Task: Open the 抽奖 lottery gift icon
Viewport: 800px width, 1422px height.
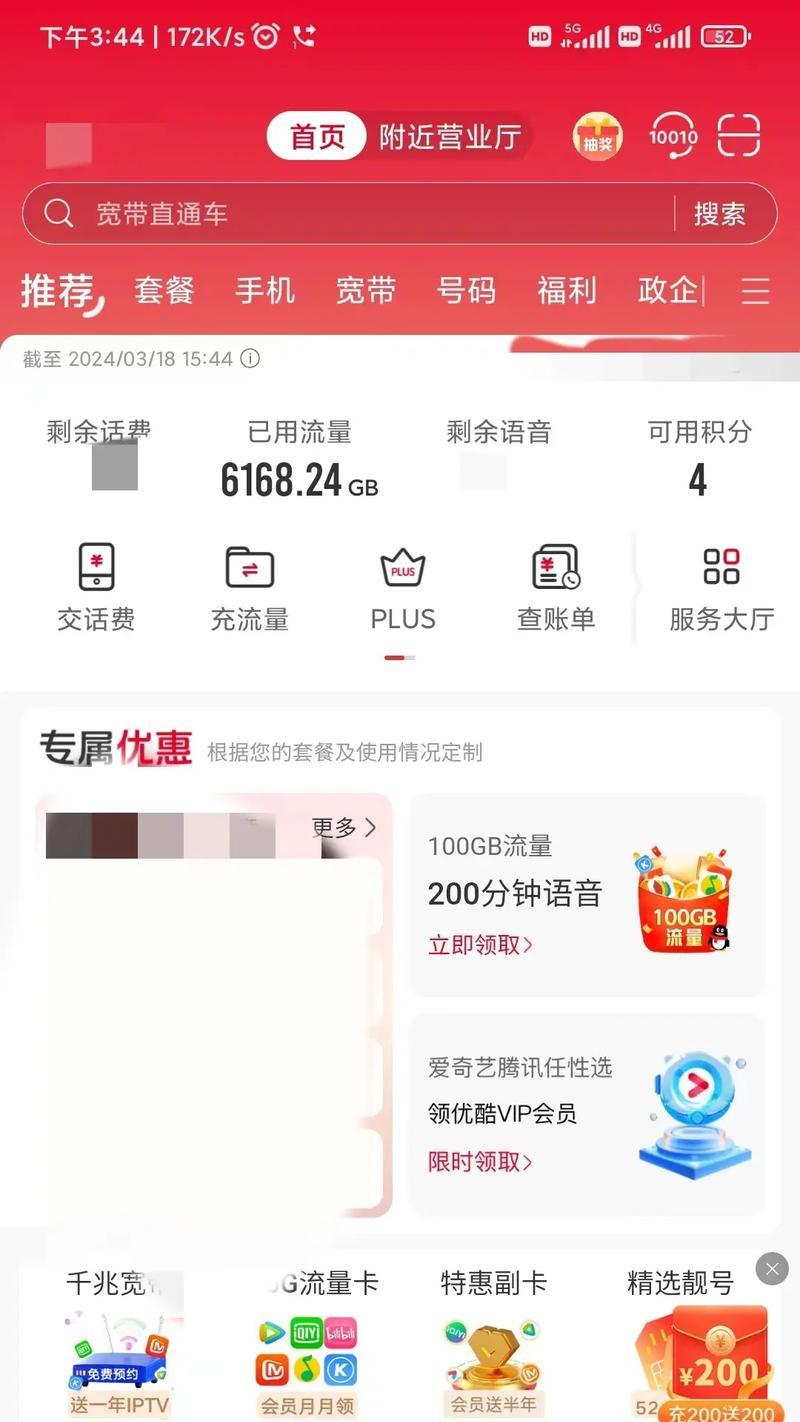Action: (x=597, y=137)
